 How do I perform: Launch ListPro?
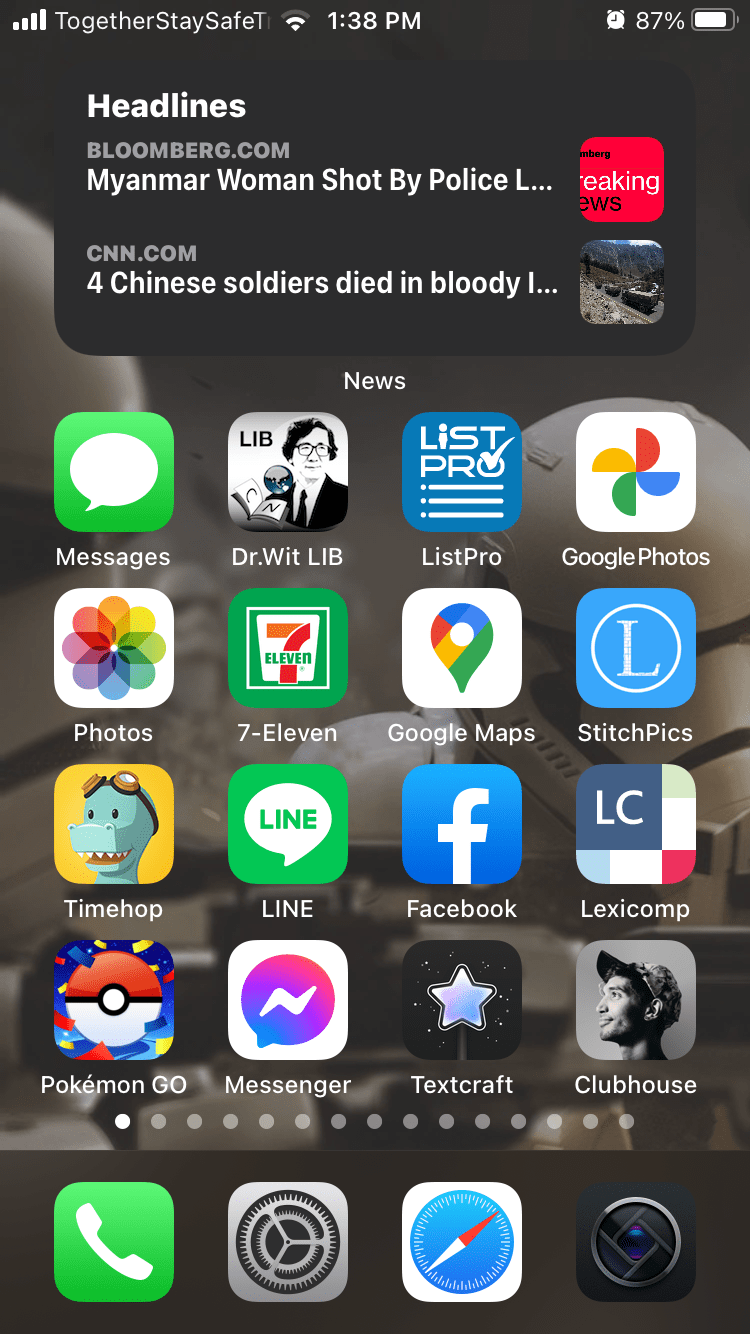coord(462,472)
